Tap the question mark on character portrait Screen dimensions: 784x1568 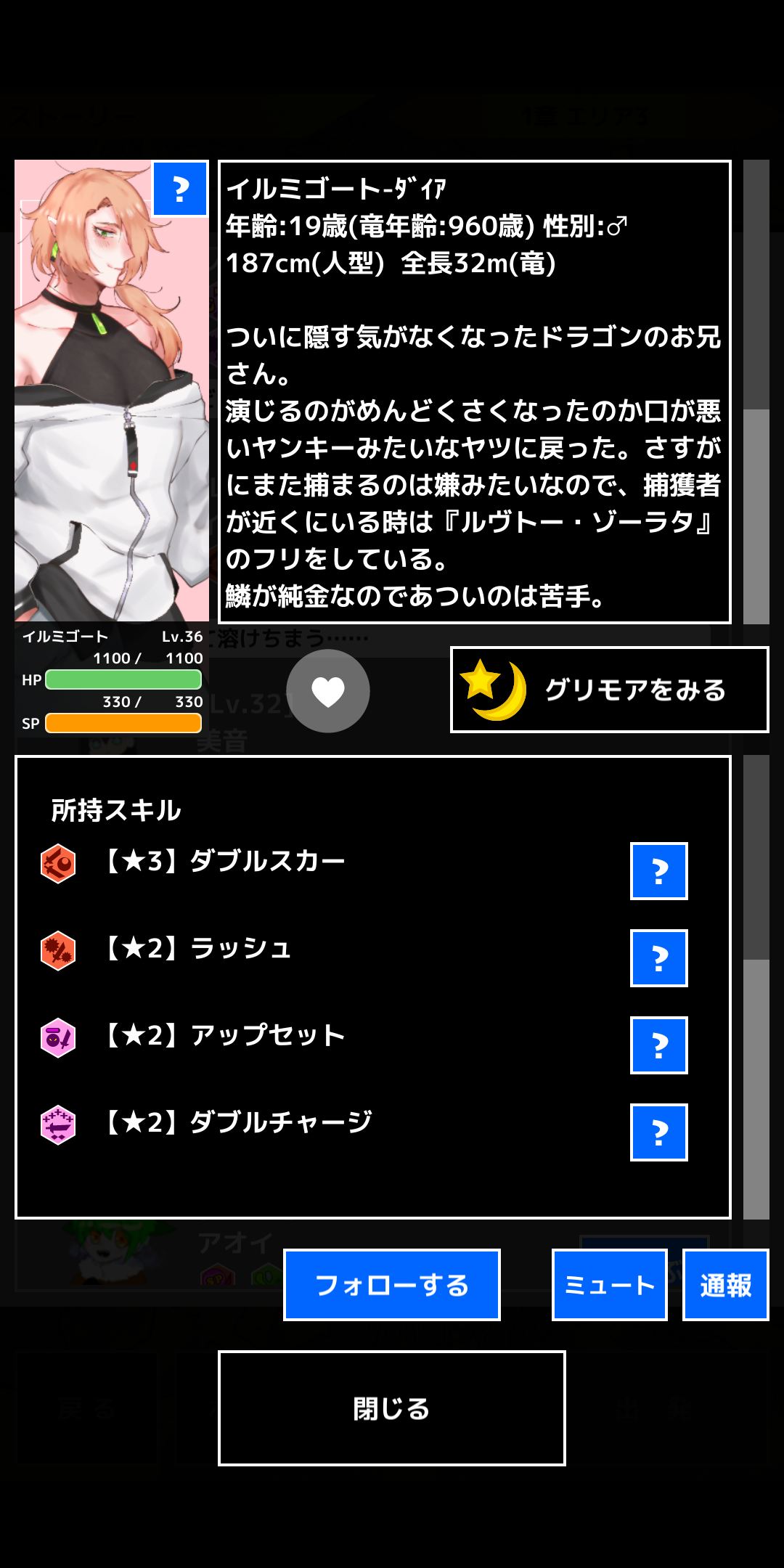coord(180,189)
